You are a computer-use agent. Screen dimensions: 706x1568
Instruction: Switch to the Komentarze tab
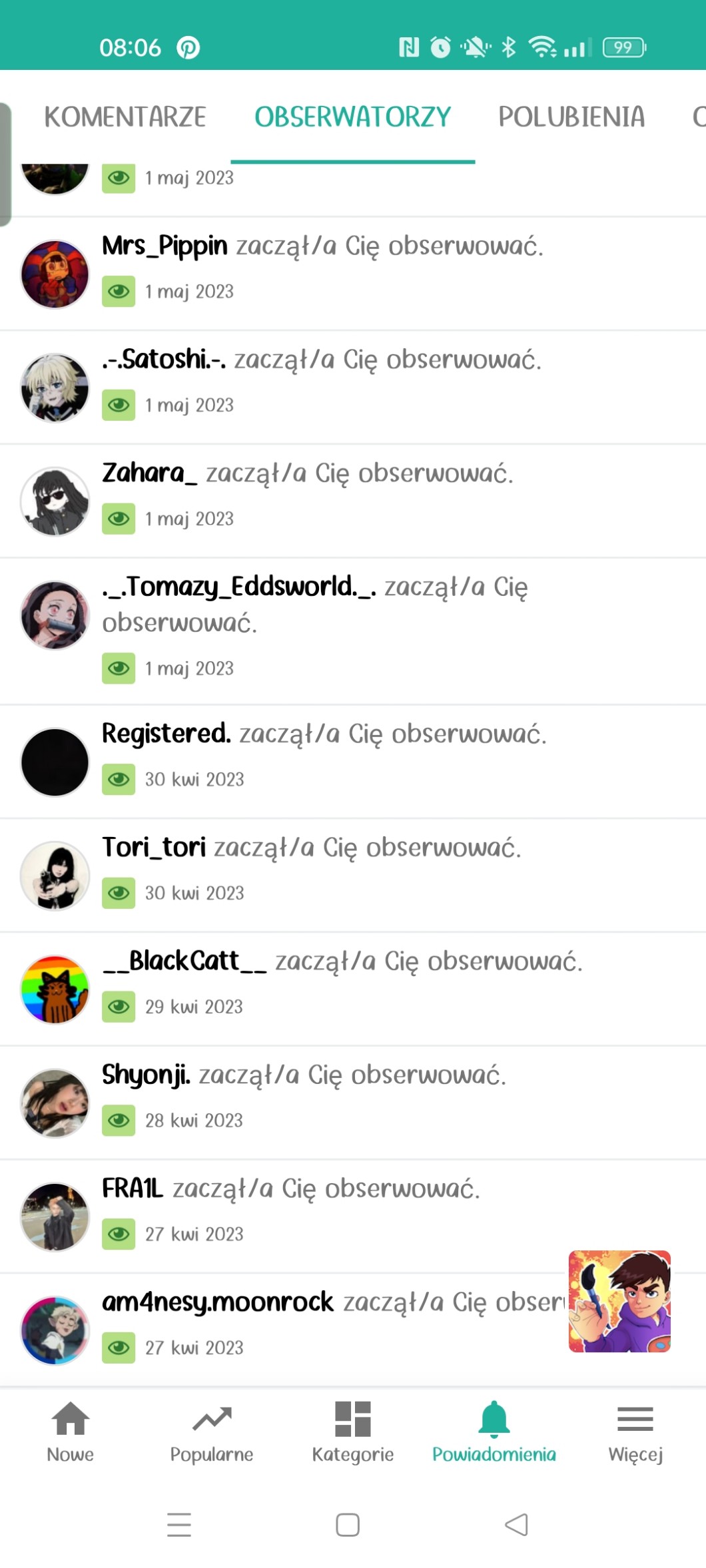click(125, 117)
